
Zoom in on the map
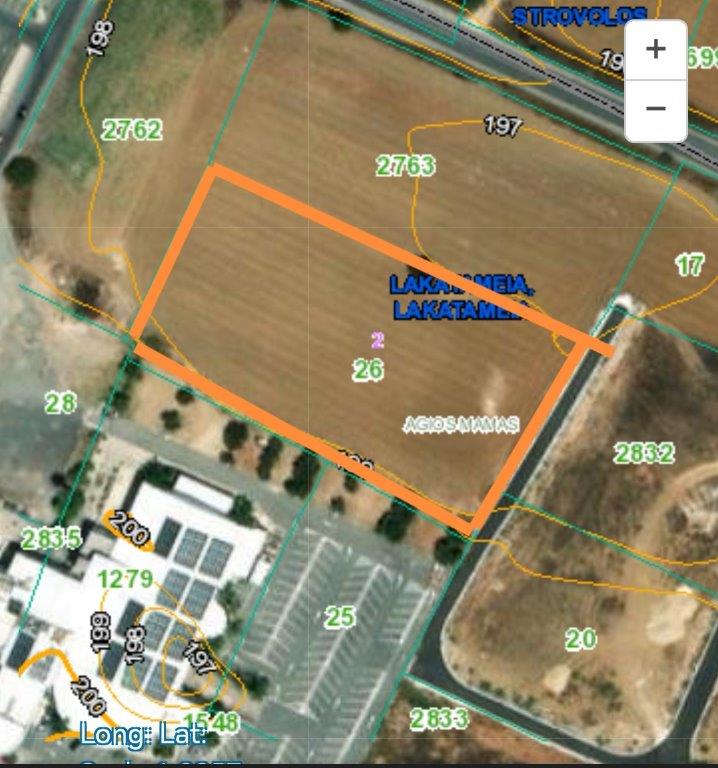(x=656, y=50)
